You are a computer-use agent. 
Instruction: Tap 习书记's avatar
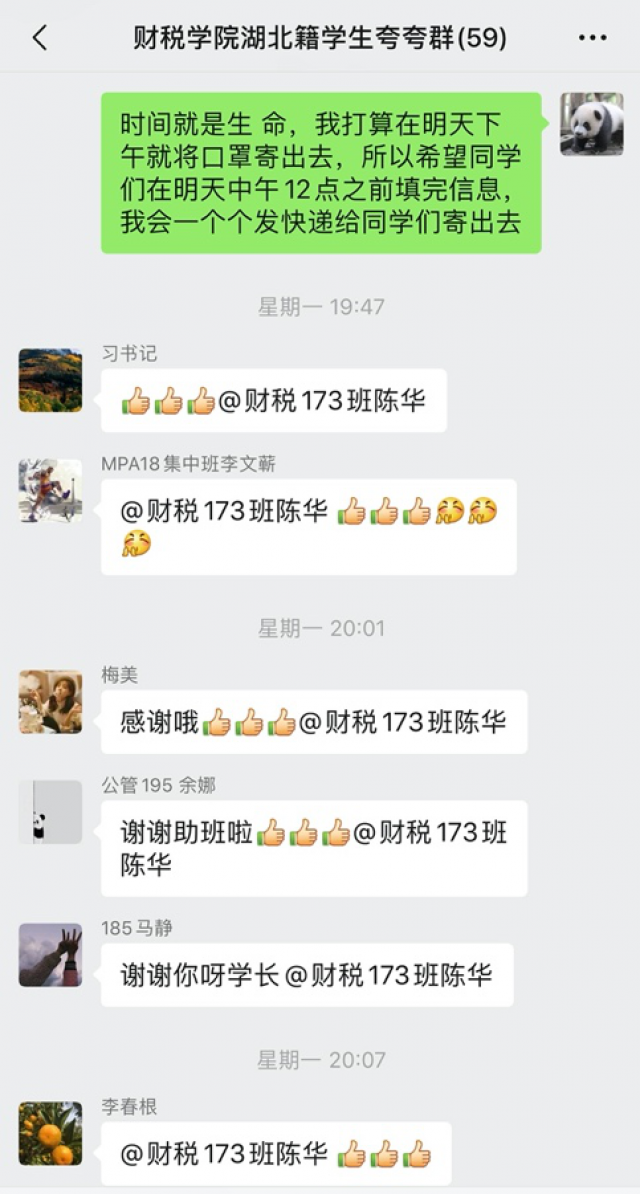click(50, 380)
